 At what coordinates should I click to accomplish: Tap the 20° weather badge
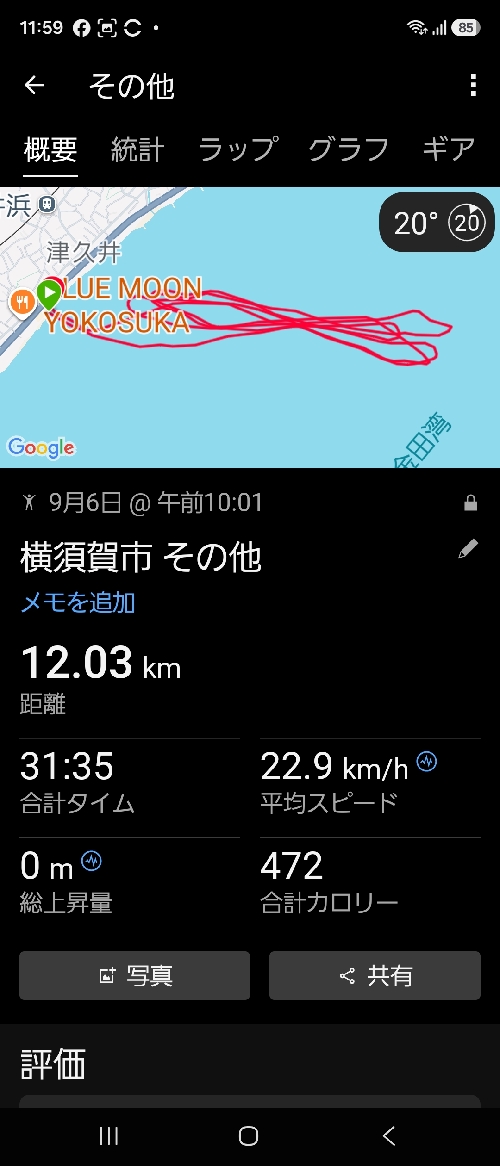[438, 222]
